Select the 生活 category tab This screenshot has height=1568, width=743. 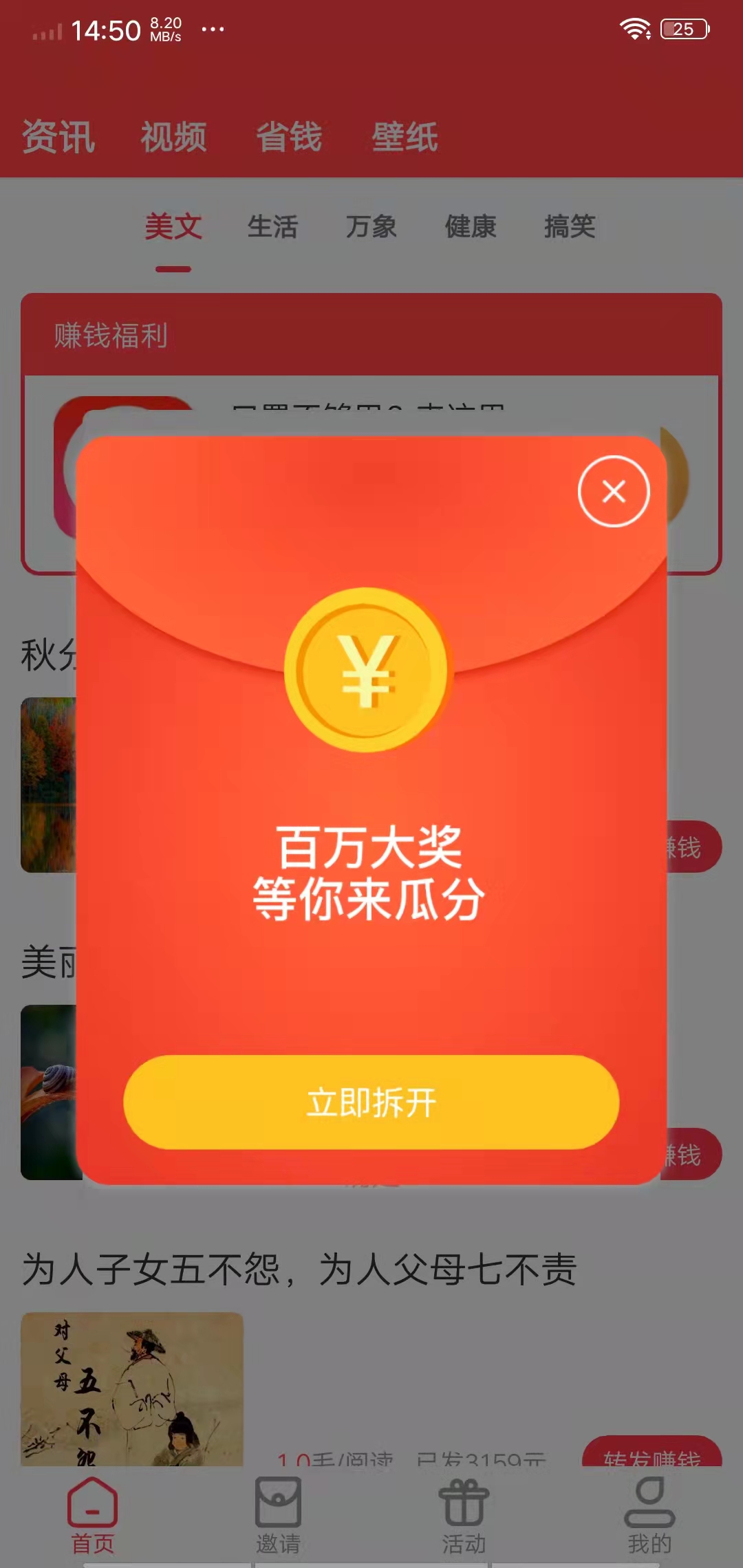[272, 227]
